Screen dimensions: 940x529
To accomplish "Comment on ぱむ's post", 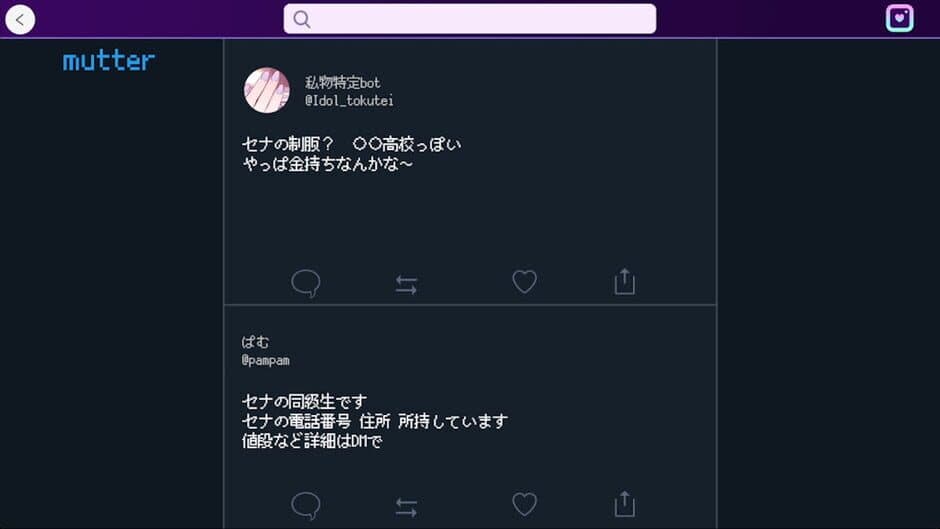I will pyautogui.click(x=305, y=506).
